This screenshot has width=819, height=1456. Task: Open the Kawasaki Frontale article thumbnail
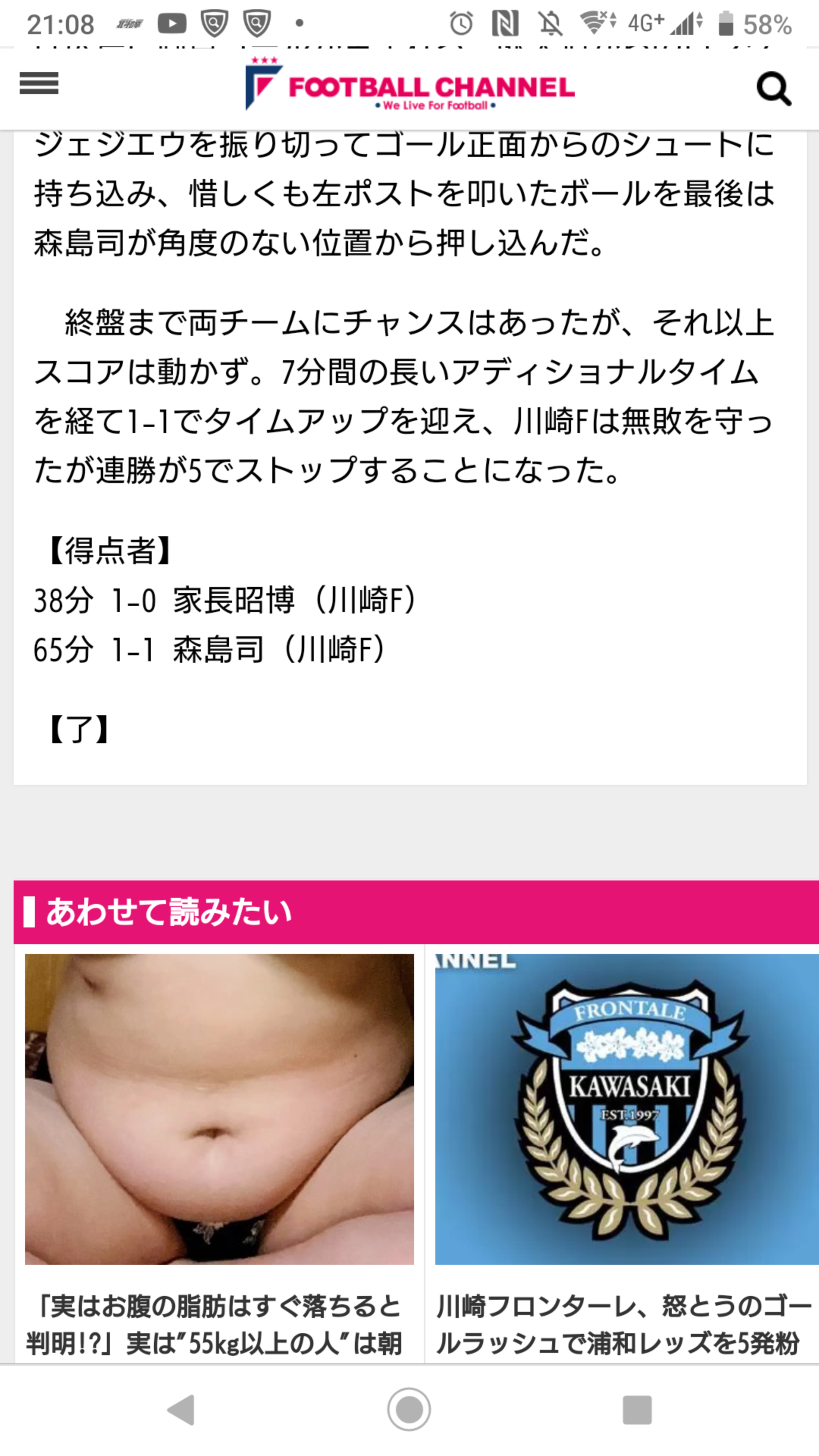(626, 1109)
